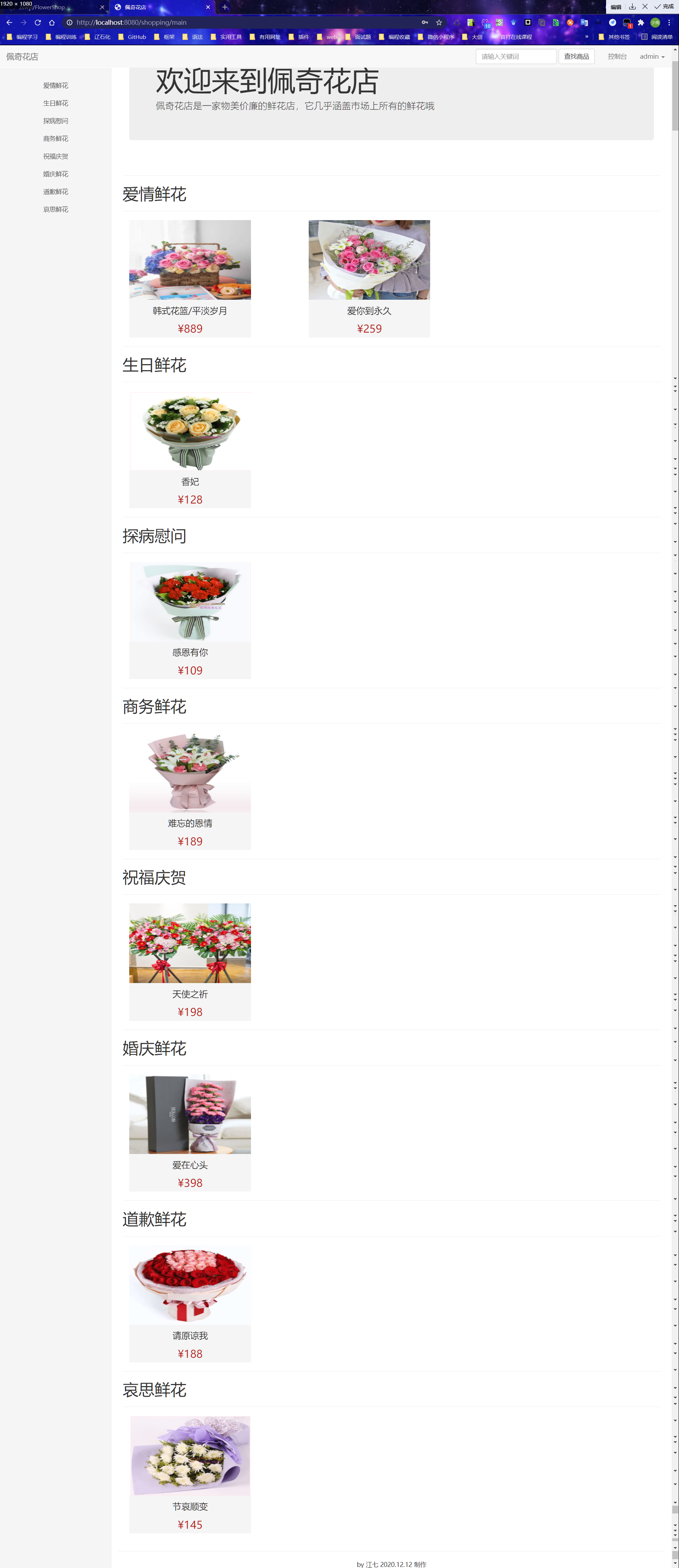Screen dimensions: 679x1568
Task: Jump to 婚庆鲜花 in the sidebar
Action: 56,174
